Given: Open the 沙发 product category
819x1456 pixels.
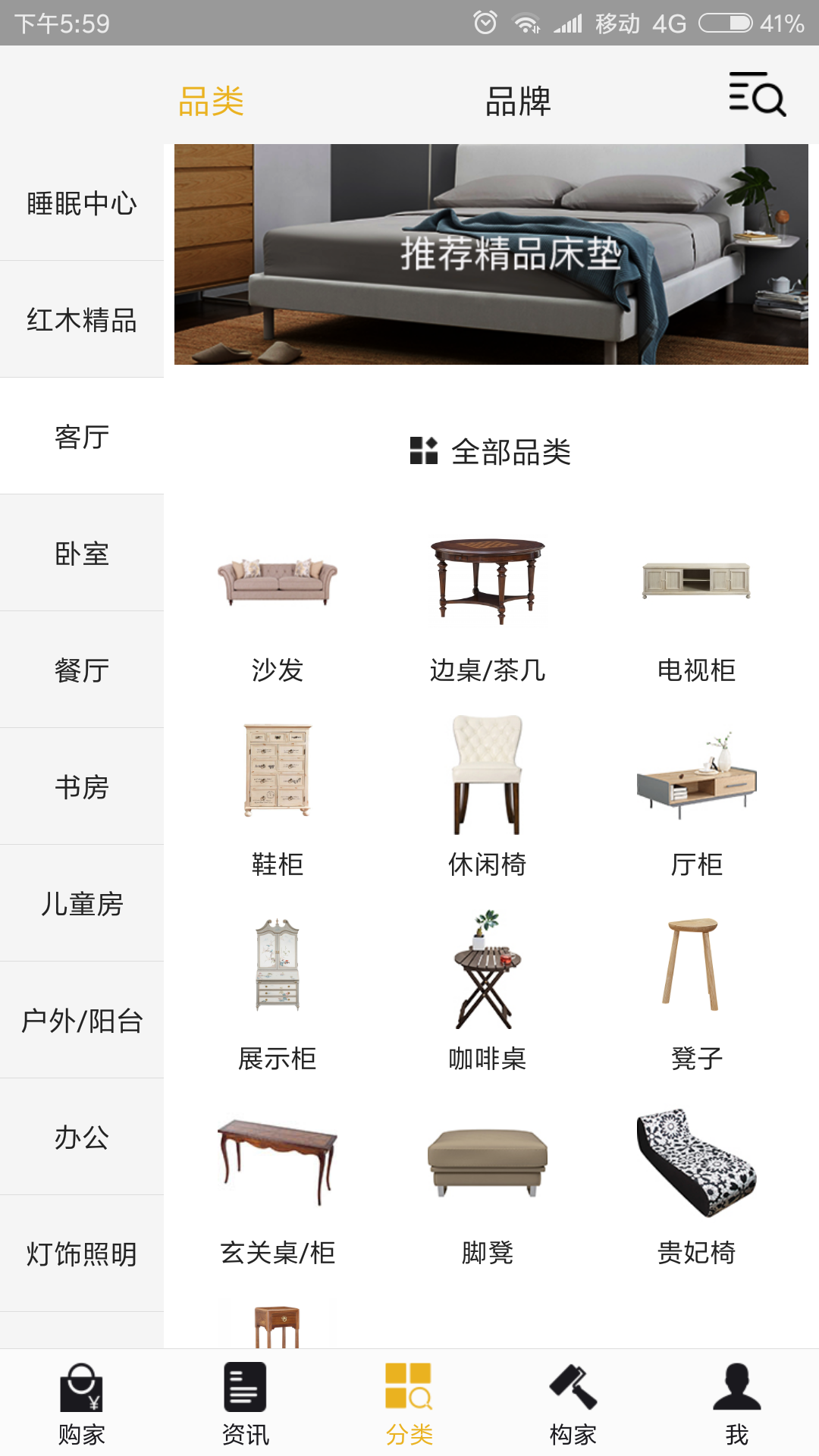Looking at the screenshot, I should click(278, 606).
